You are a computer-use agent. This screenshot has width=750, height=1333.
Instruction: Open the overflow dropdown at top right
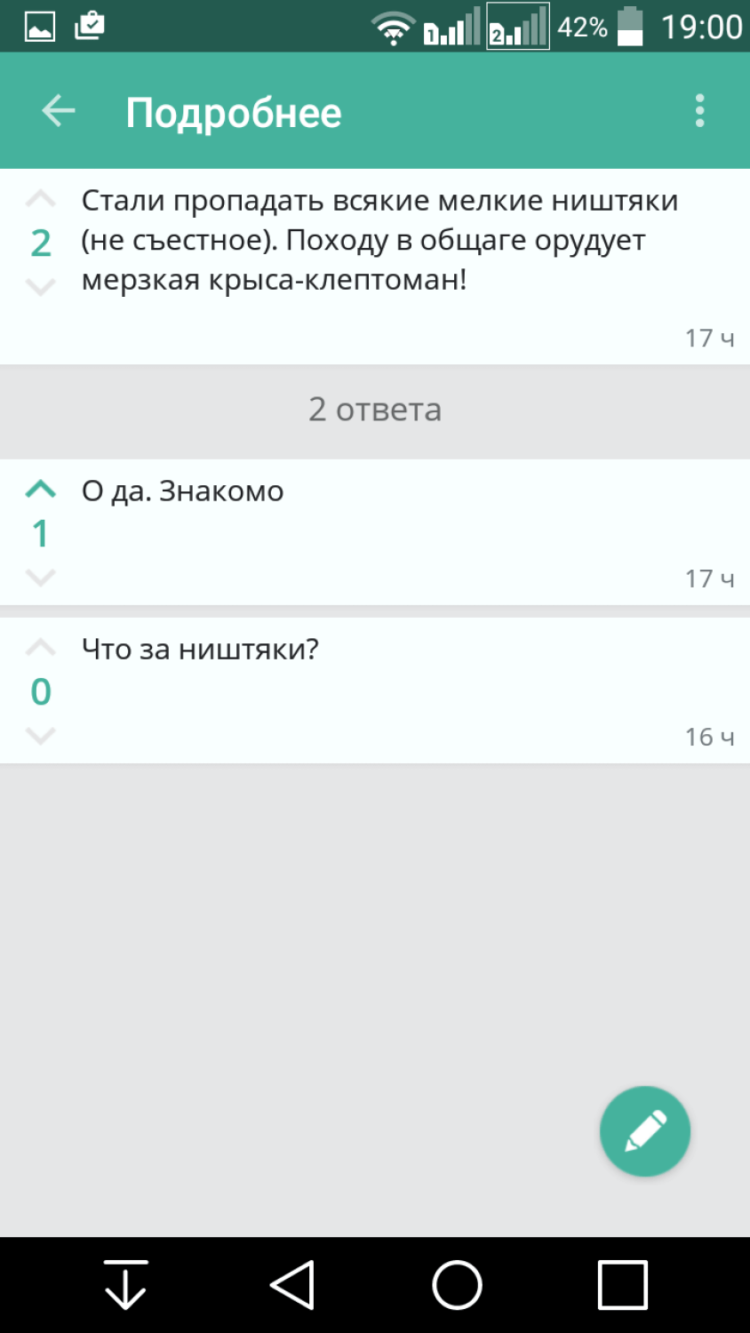pos(699,111)
